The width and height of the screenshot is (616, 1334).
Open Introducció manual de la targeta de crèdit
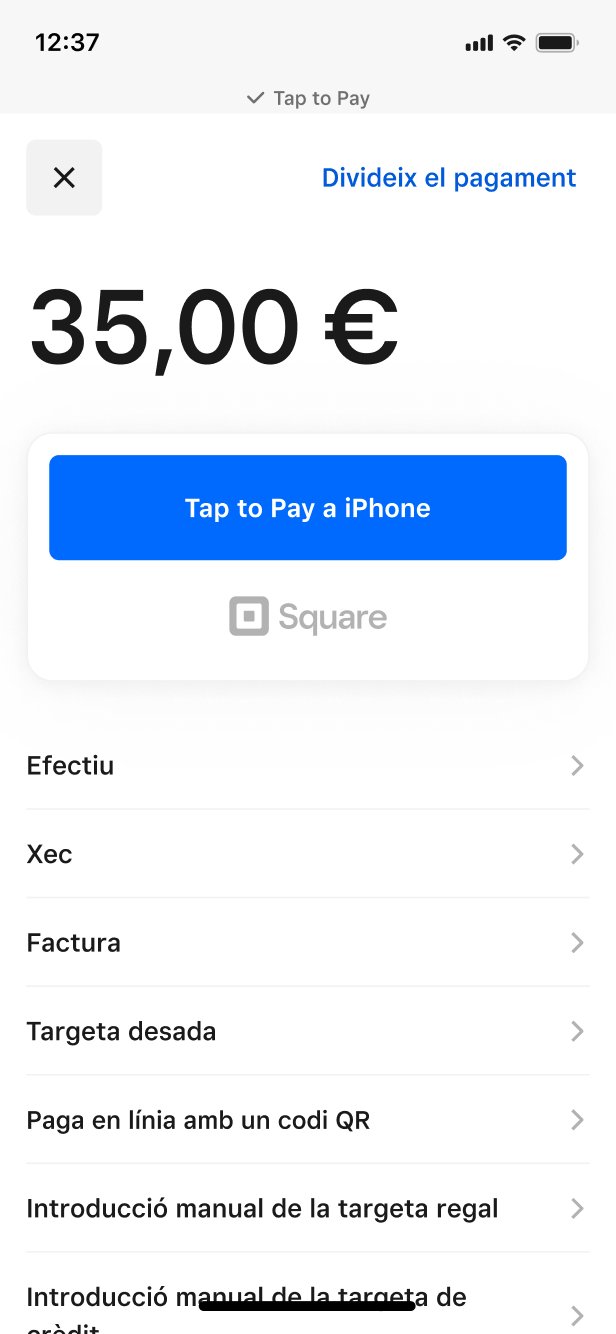pos(307,1306)
